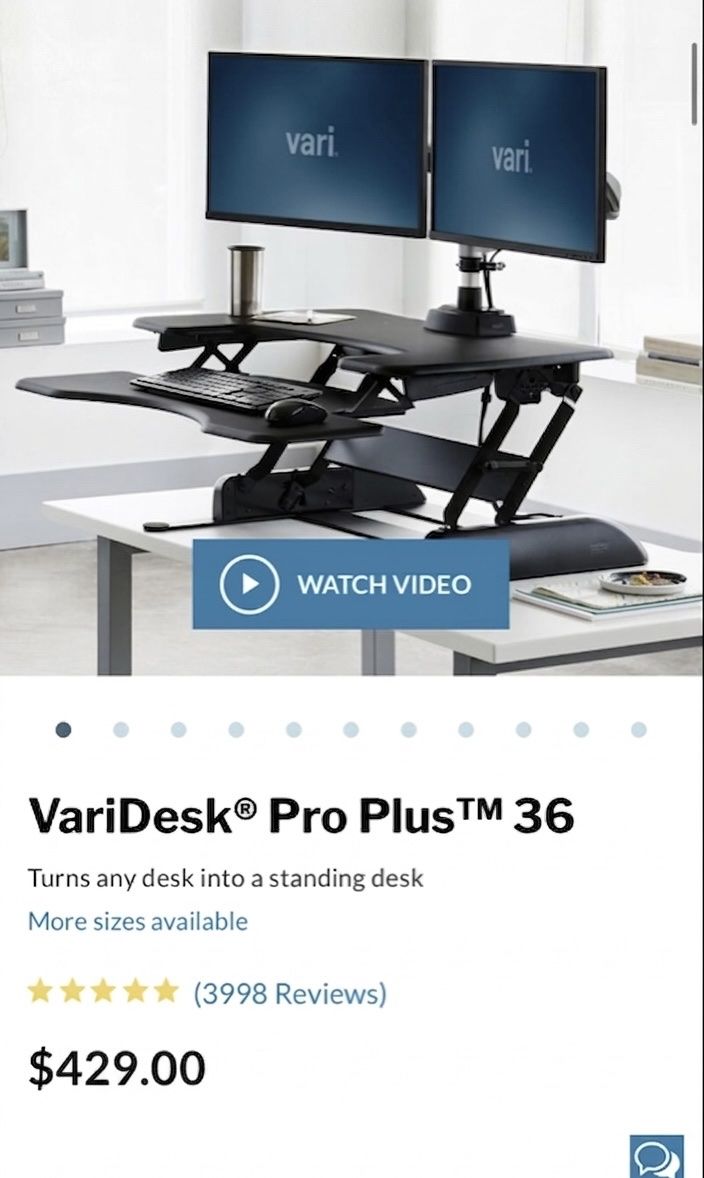Play the Watch Video button
Image resolution: width=704 pixels, height=1178 pixels.
pyautogui.click(x=351, y=584)
